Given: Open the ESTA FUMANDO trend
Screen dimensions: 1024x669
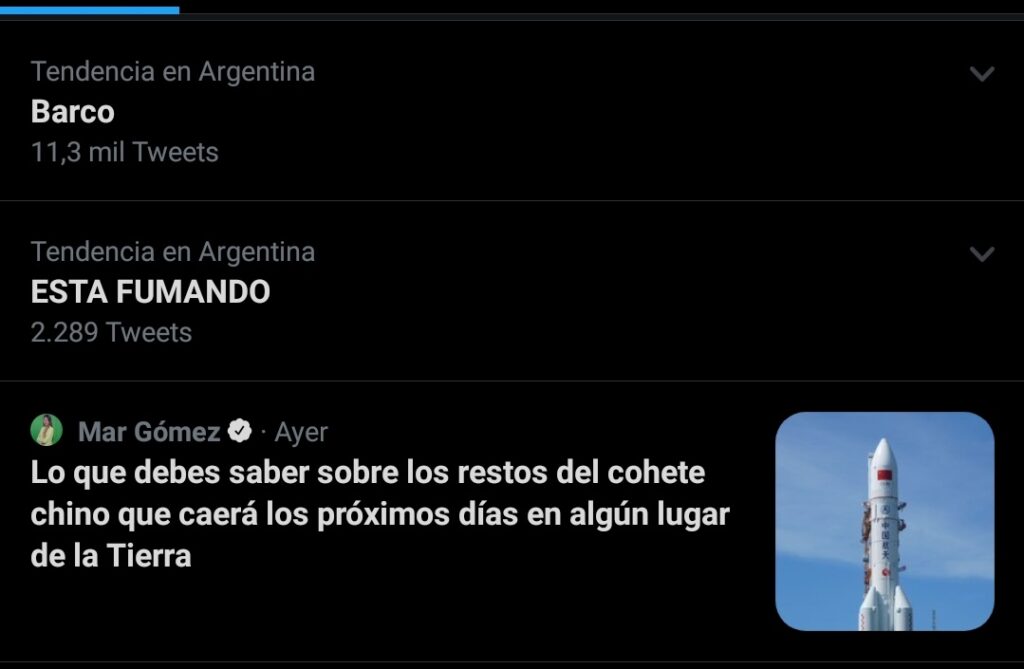Looking at the screenshot, I should pyautogui.click(x=150, y=292).
